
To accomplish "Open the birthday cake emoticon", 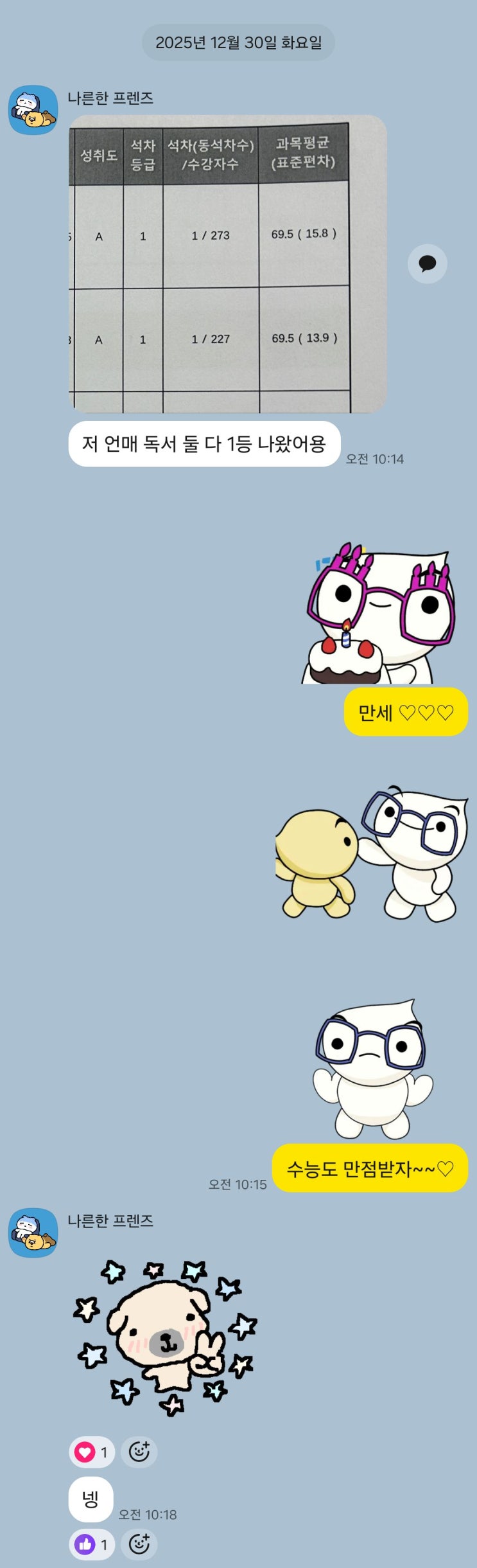I will pyautogui.click(x=379, y=614).
